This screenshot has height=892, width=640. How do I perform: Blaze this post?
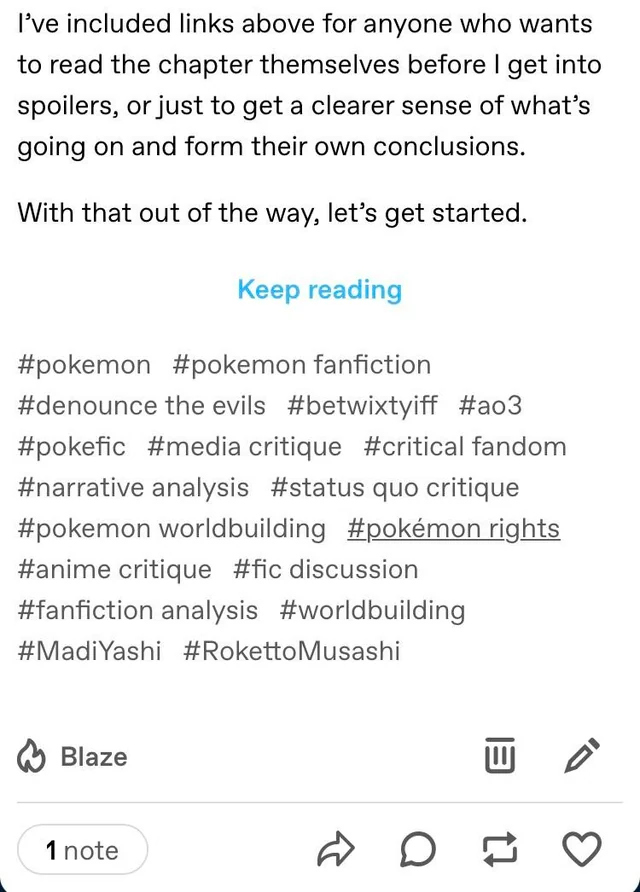click(73, 757)
